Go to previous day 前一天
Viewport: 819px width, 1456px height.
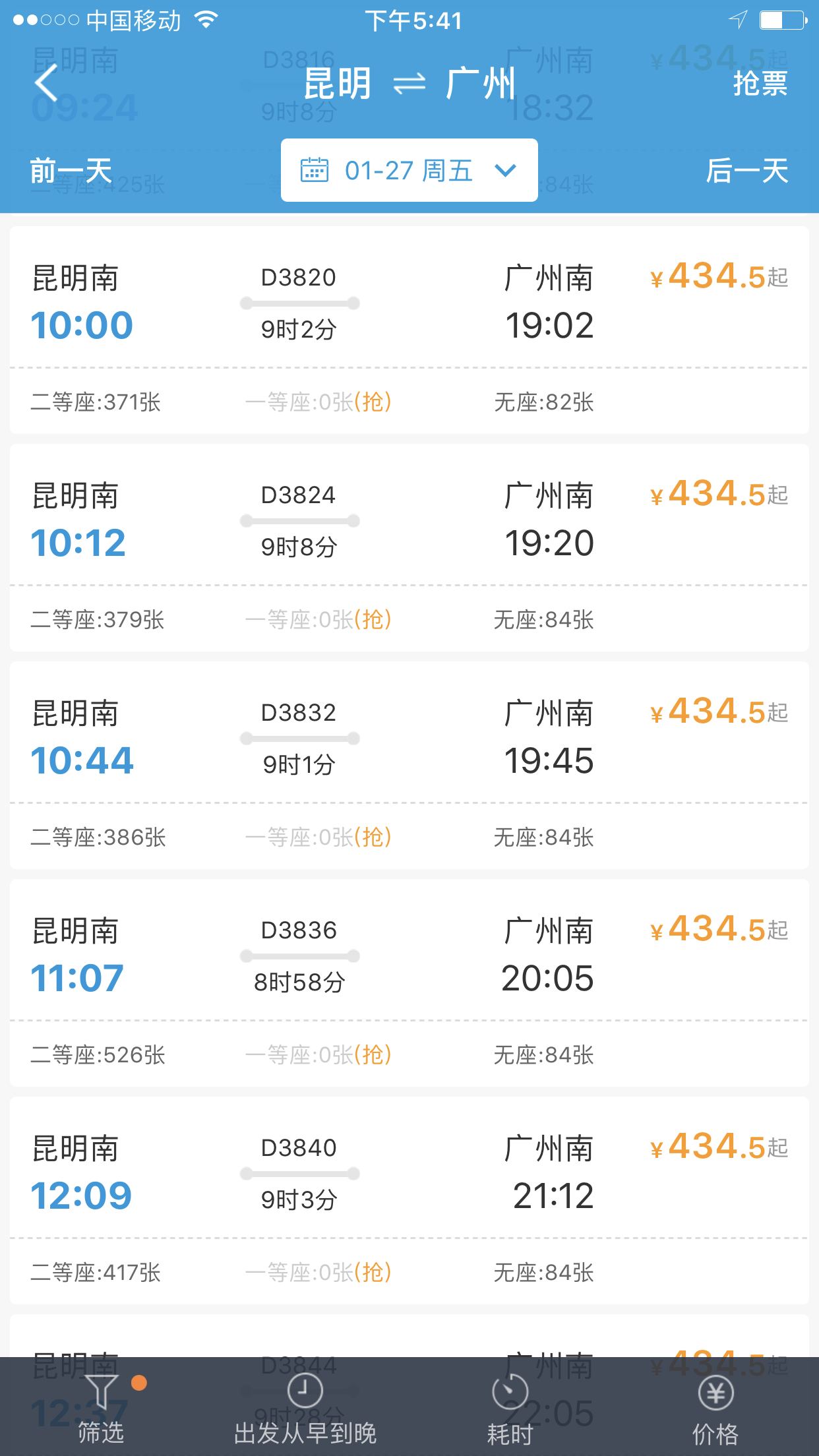pos(71,171)
